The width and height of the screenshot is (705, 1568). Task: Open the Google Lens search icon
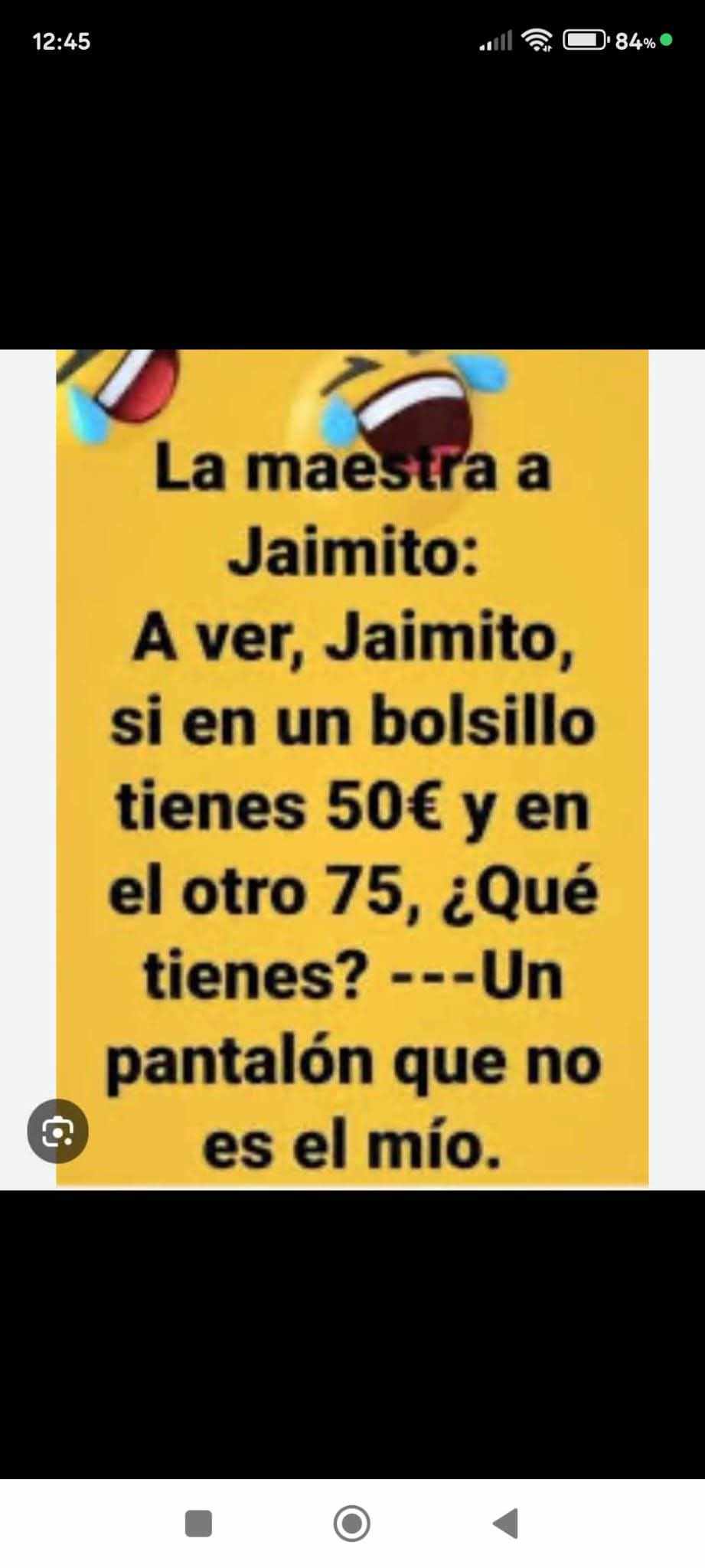[x=57, y=1131]
